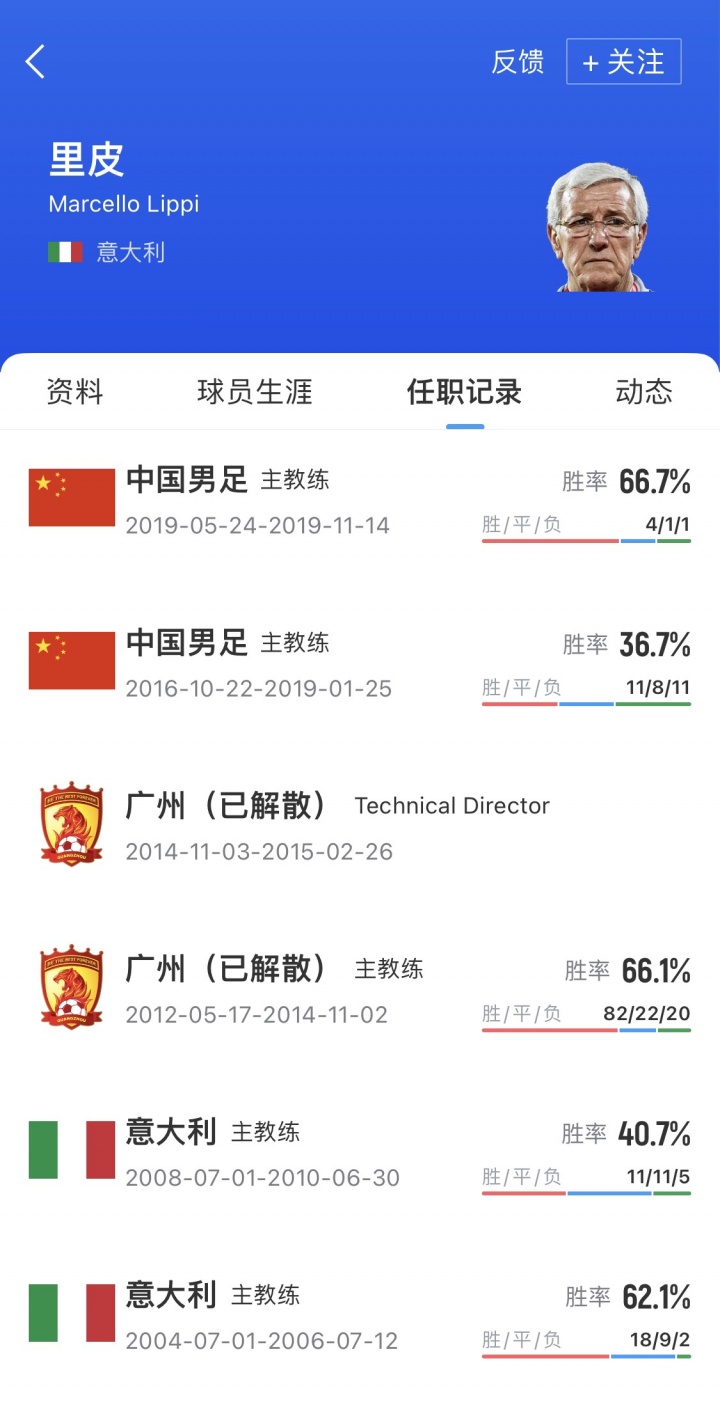Select the 动态 tab
The height and width of the screenshot is (1416, 720).
(645, 392)
